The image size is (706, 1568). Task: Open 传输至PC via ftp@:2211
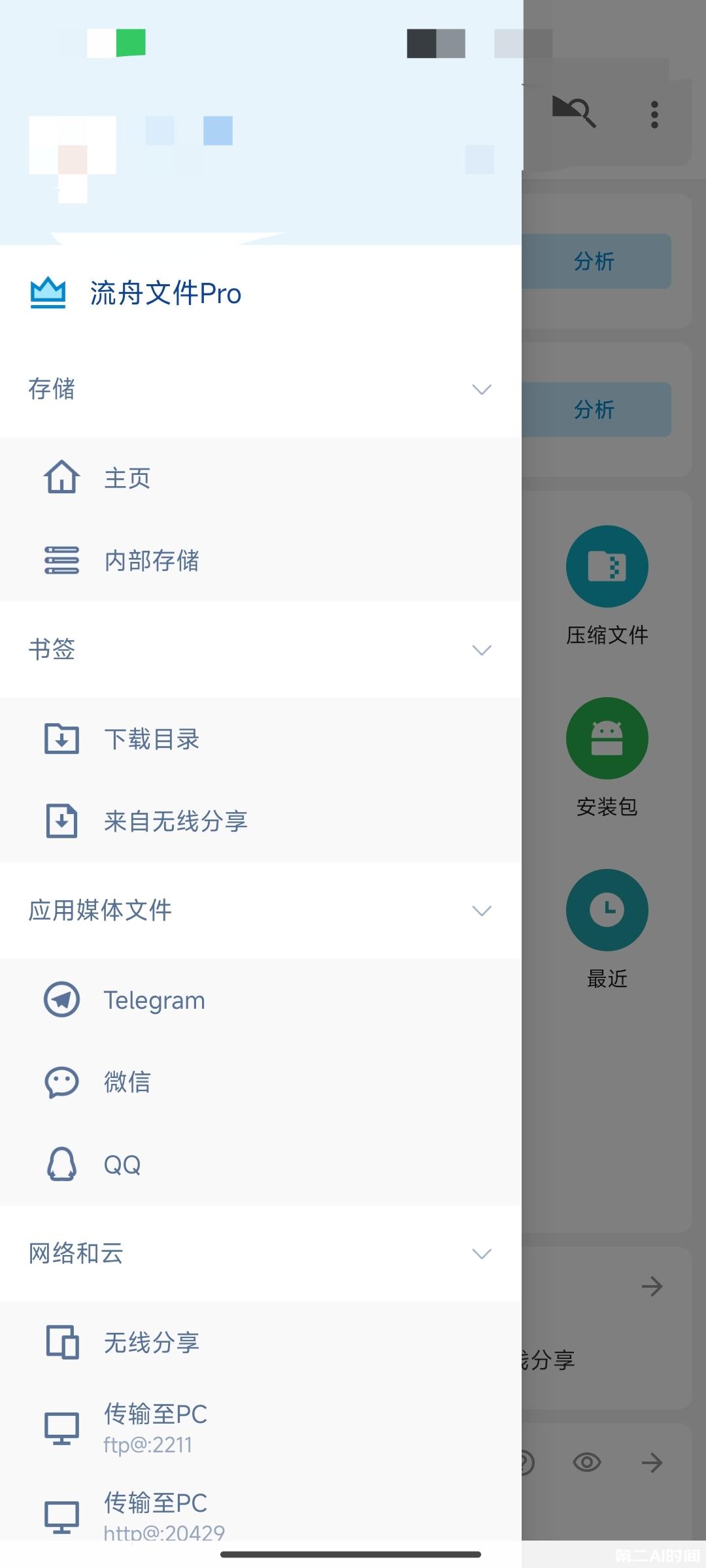tap(261, 1428)
